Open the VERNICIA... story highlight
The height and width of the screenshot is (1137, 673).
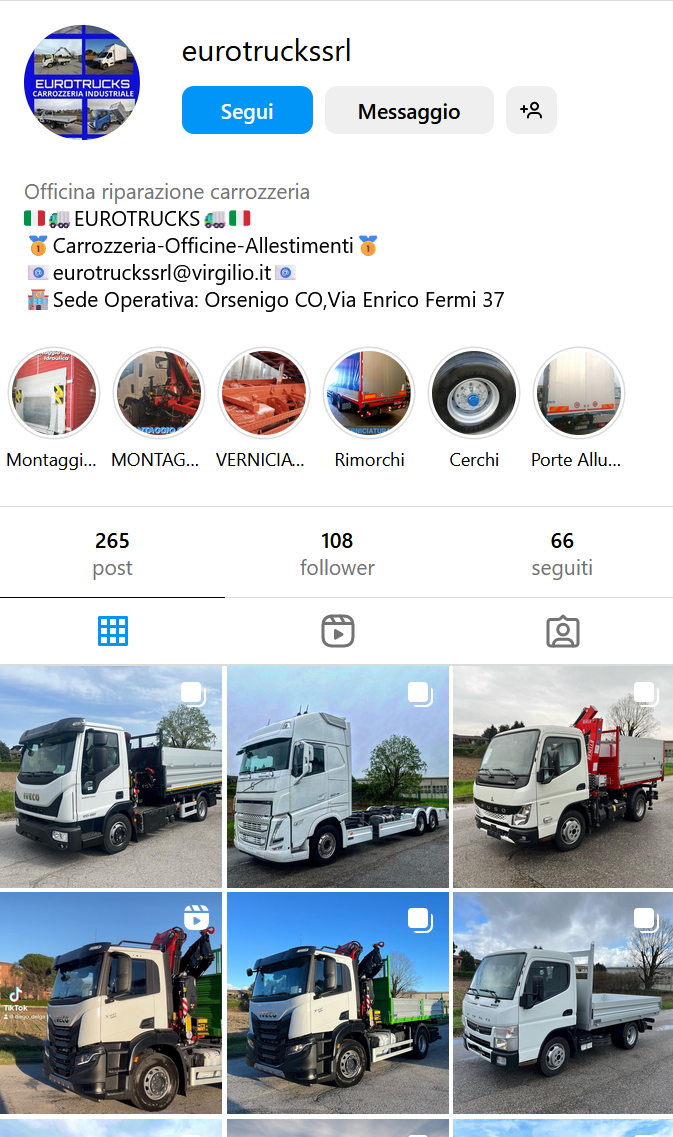click(x=264, y=393)
